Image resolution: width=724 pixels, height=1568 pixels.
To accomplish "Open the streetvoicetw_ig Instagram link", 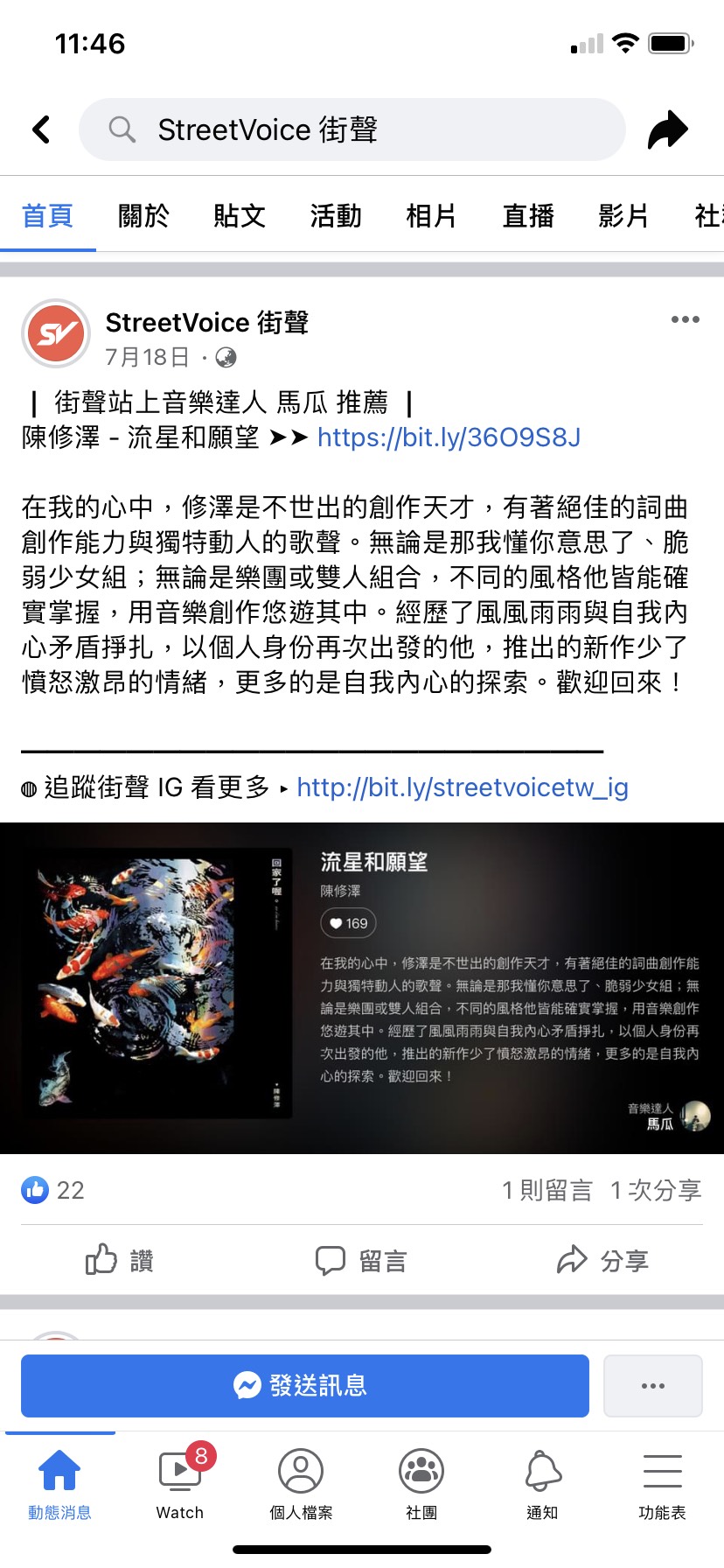I will pyautogui.click(x=463, y=787).
